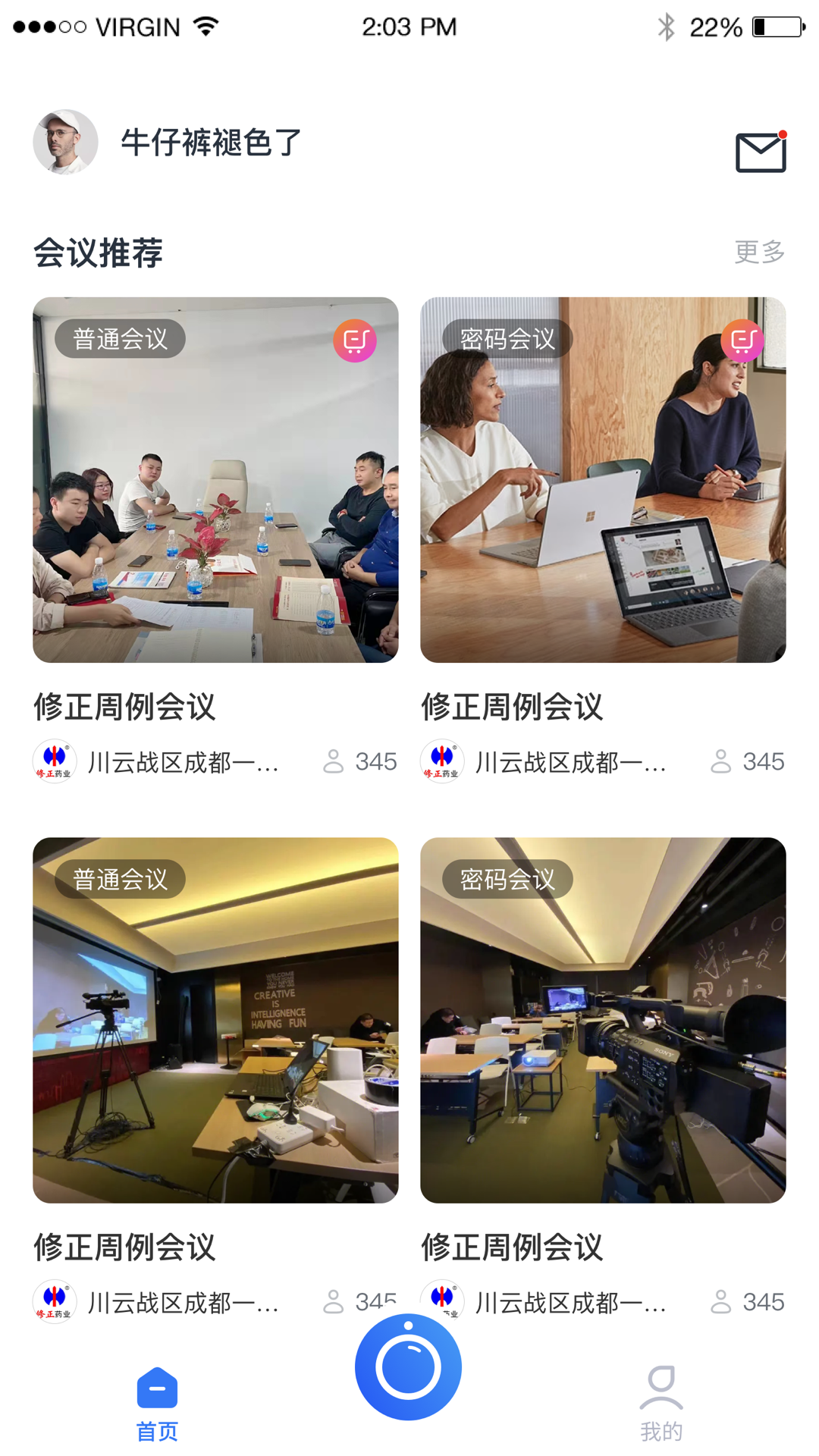Image resolution: width=819 pixels, height=1456 pixels.
Task: Select the 普通会议 tag on the top-left card
Action: (x=118, y=338)
